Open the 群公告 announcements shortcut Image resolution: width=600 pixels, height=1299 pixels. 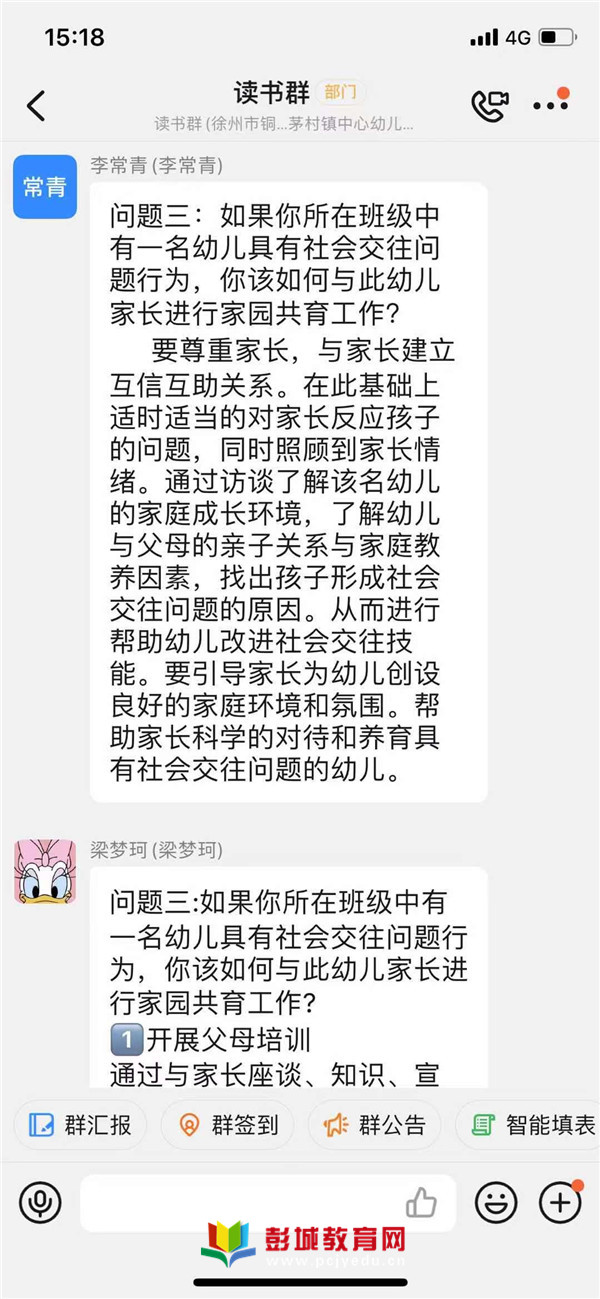coord(375,1125)
